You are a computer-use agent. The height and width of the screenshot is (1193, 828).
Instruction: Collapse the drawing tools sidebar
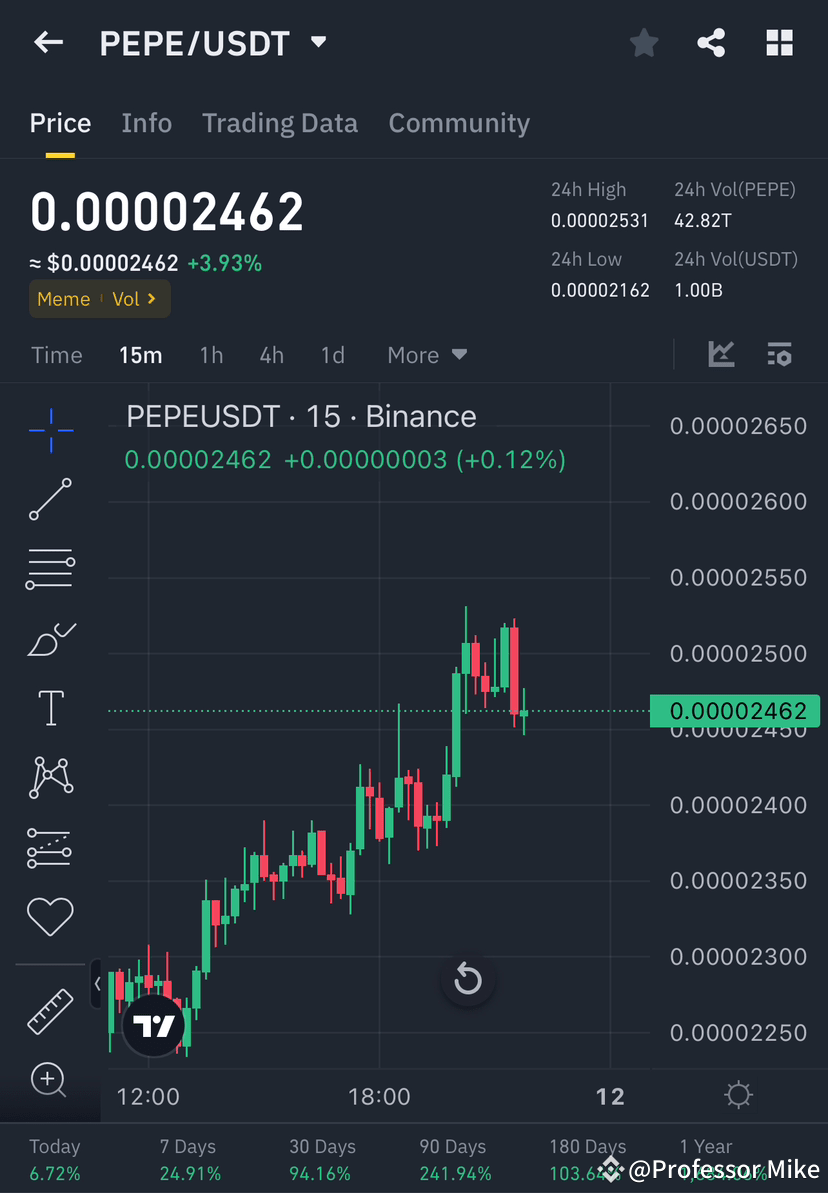point(96,984)
